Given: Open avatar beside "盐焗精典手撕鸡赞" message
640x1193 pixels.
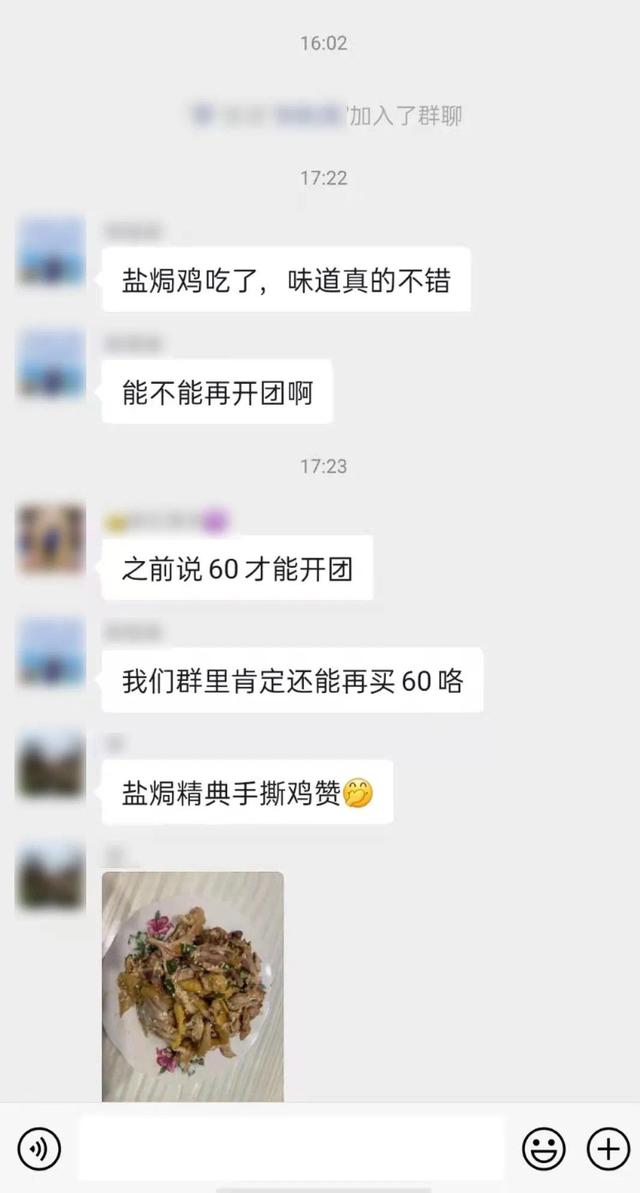Looking at the screenshot, I should tap(51, 765).
